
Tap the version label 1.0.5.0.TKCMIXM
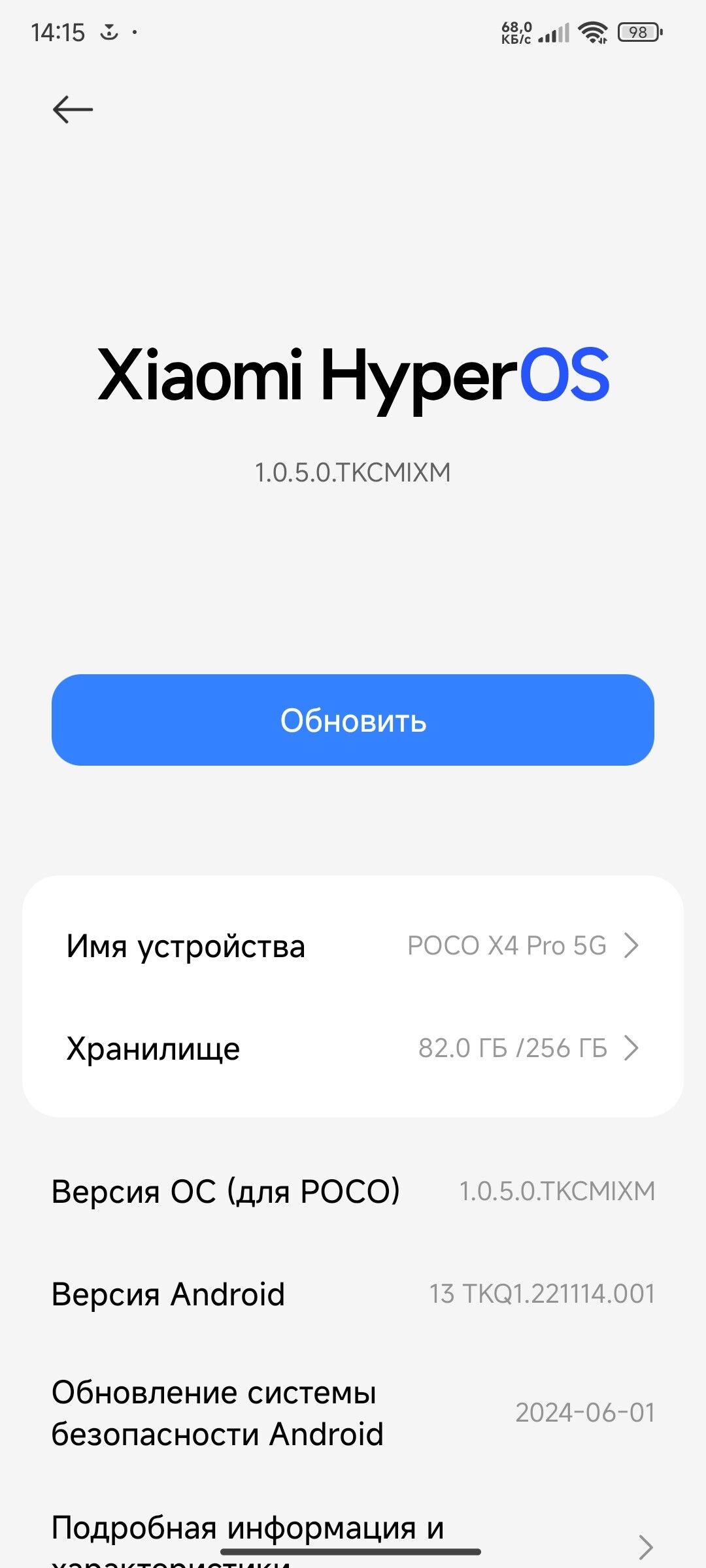click(353, 472)
